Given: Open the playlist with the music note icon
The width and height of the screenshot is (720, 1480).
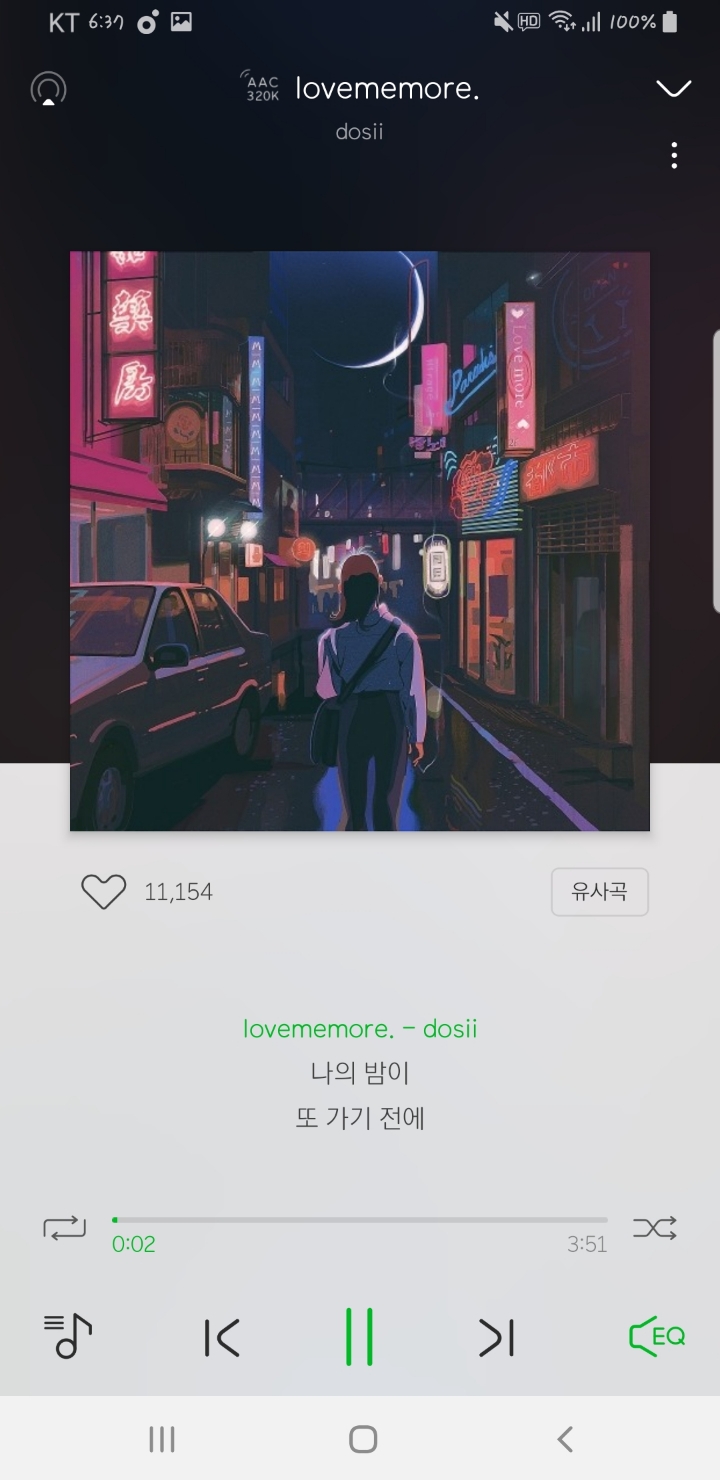Looking at the screenshot, I should [x=68, y=1335].
